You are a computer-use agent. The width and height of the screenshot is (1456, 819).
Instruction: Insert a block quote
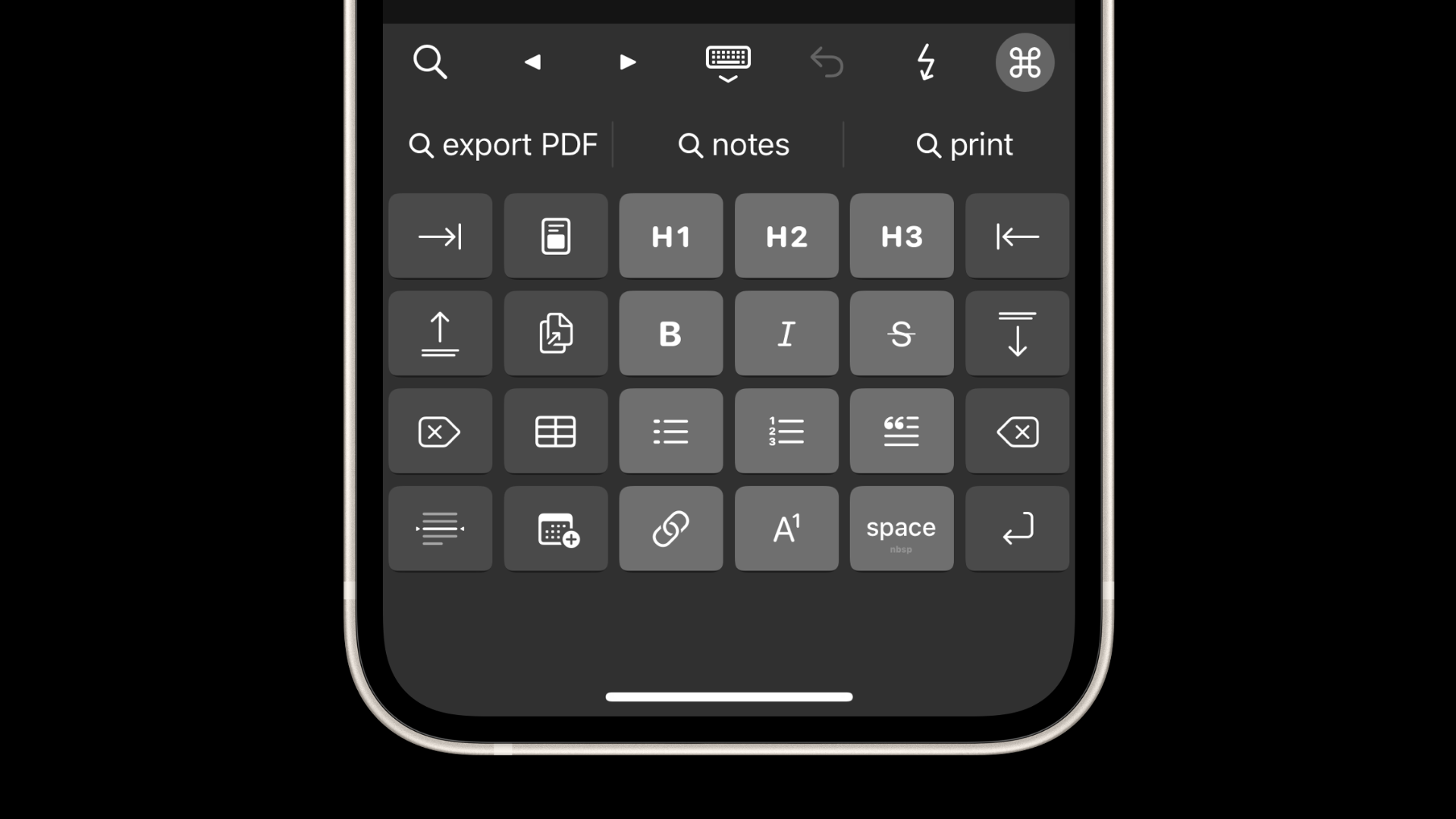point(902,431)
